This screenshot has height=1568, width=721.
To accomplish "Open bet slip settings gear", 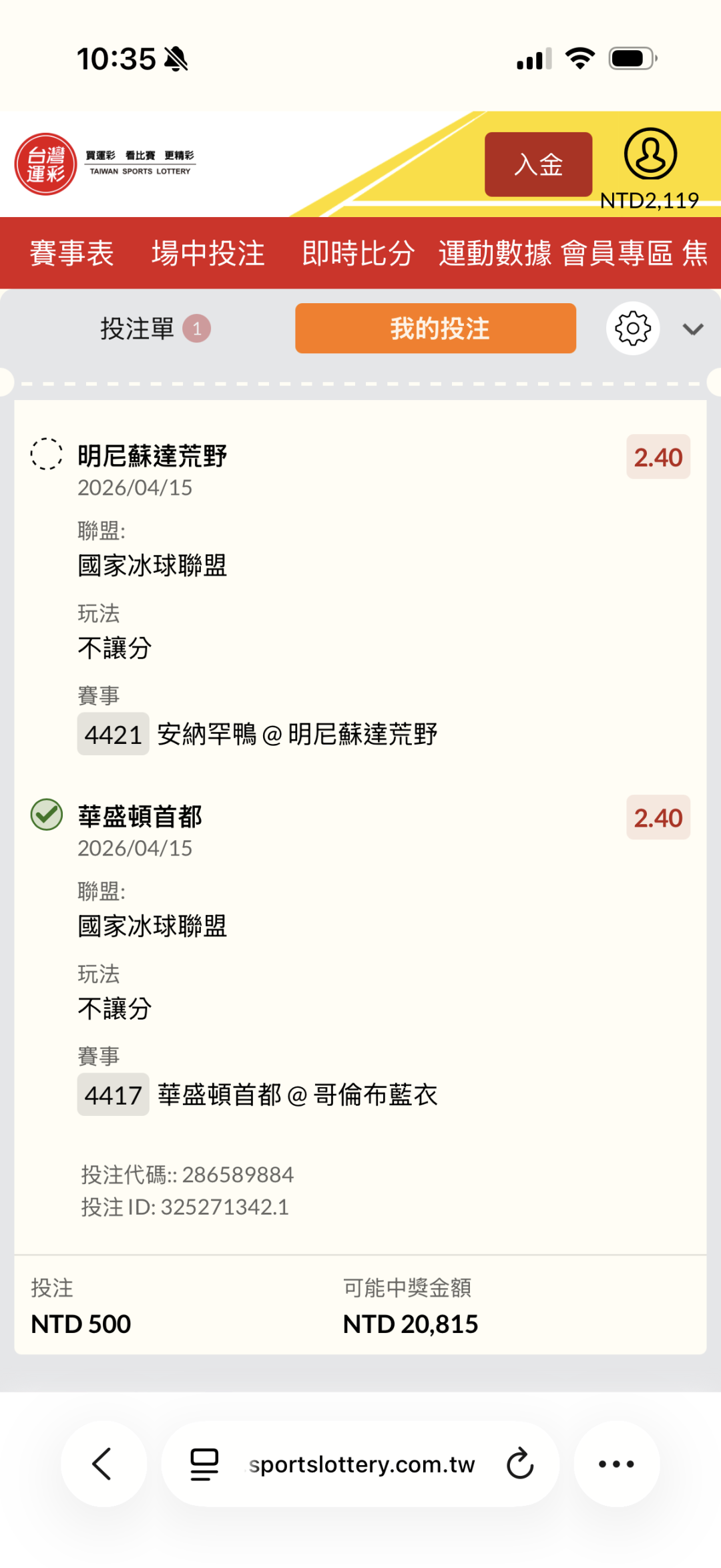I will click(x=633, y=329).
